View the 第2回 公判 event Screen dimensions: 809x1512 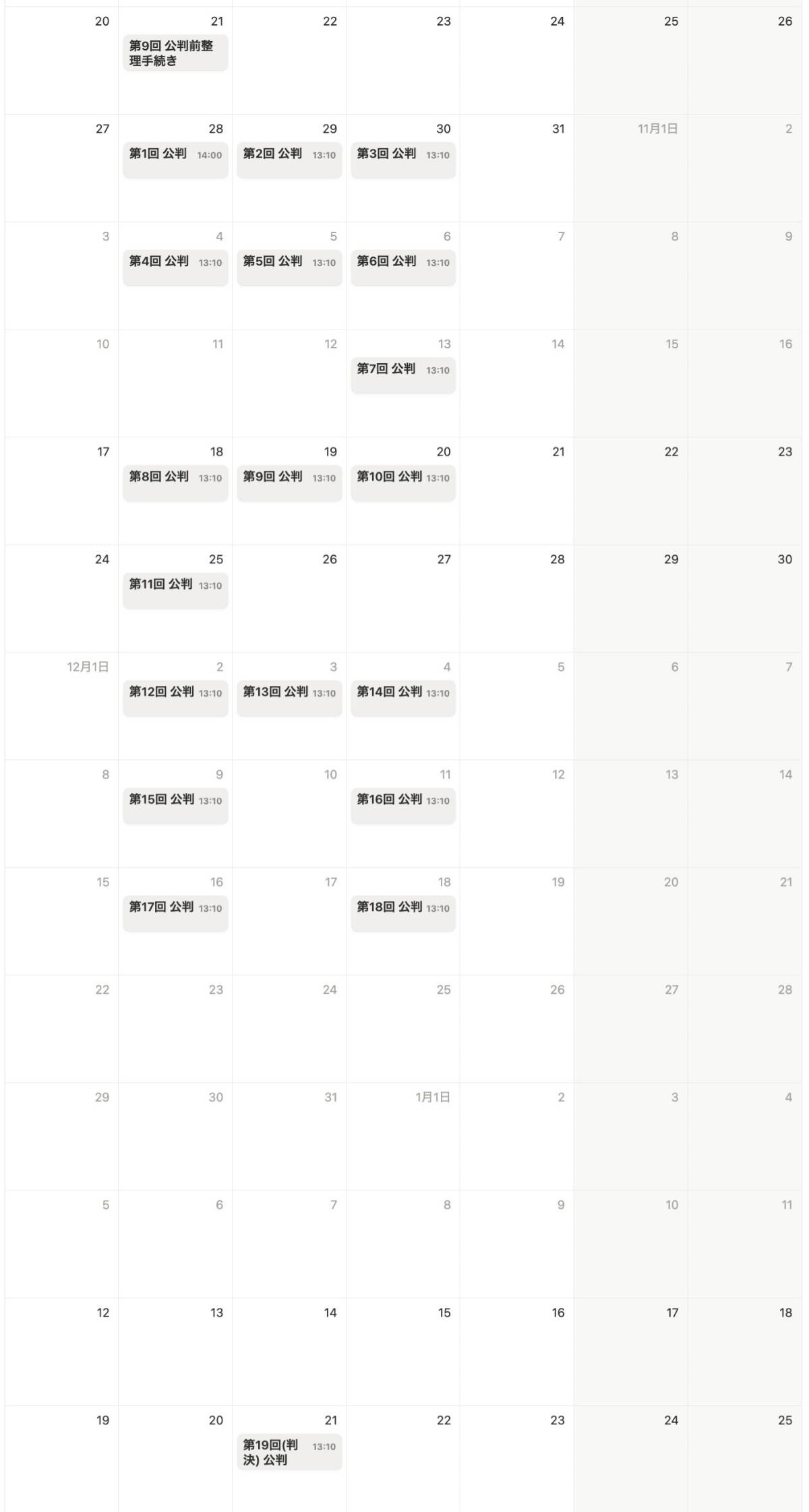click(289, 160)
